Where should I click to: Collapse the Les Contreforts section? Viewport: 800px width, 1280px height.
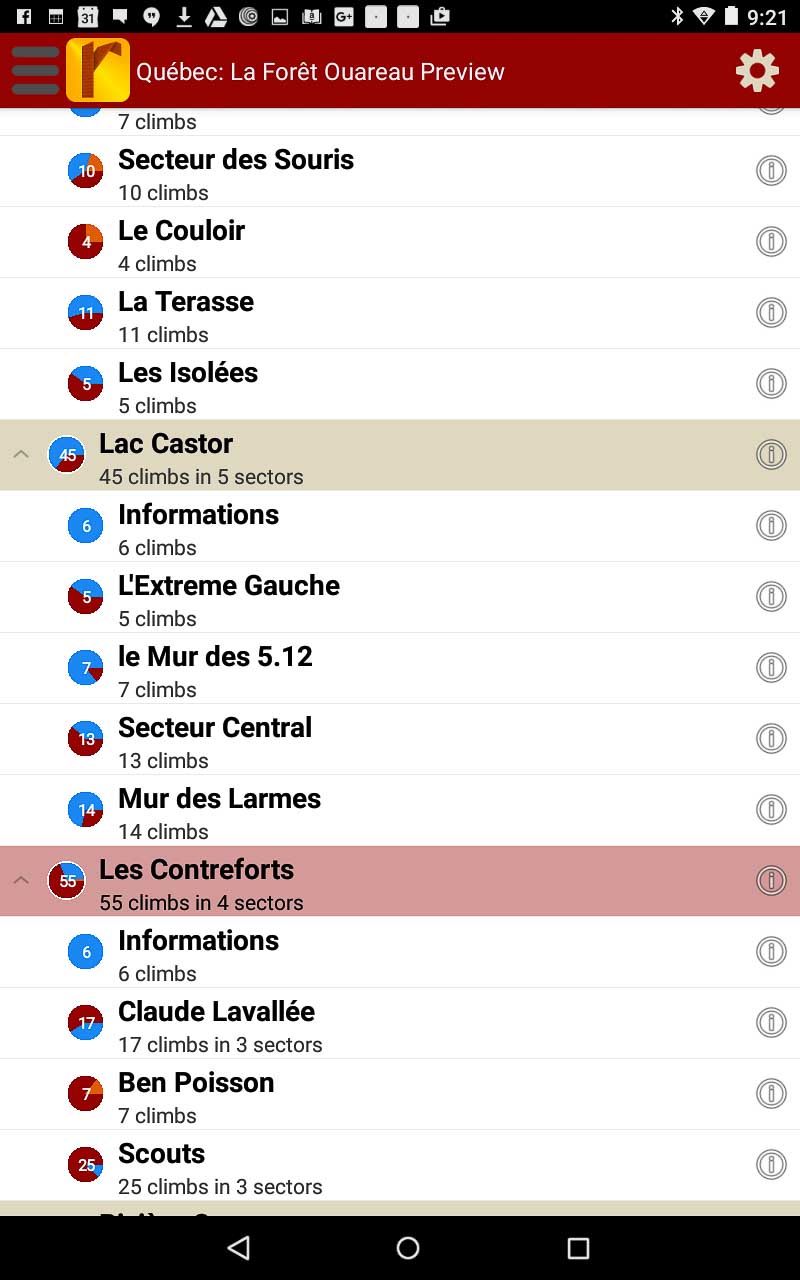[x=21, y=881]
